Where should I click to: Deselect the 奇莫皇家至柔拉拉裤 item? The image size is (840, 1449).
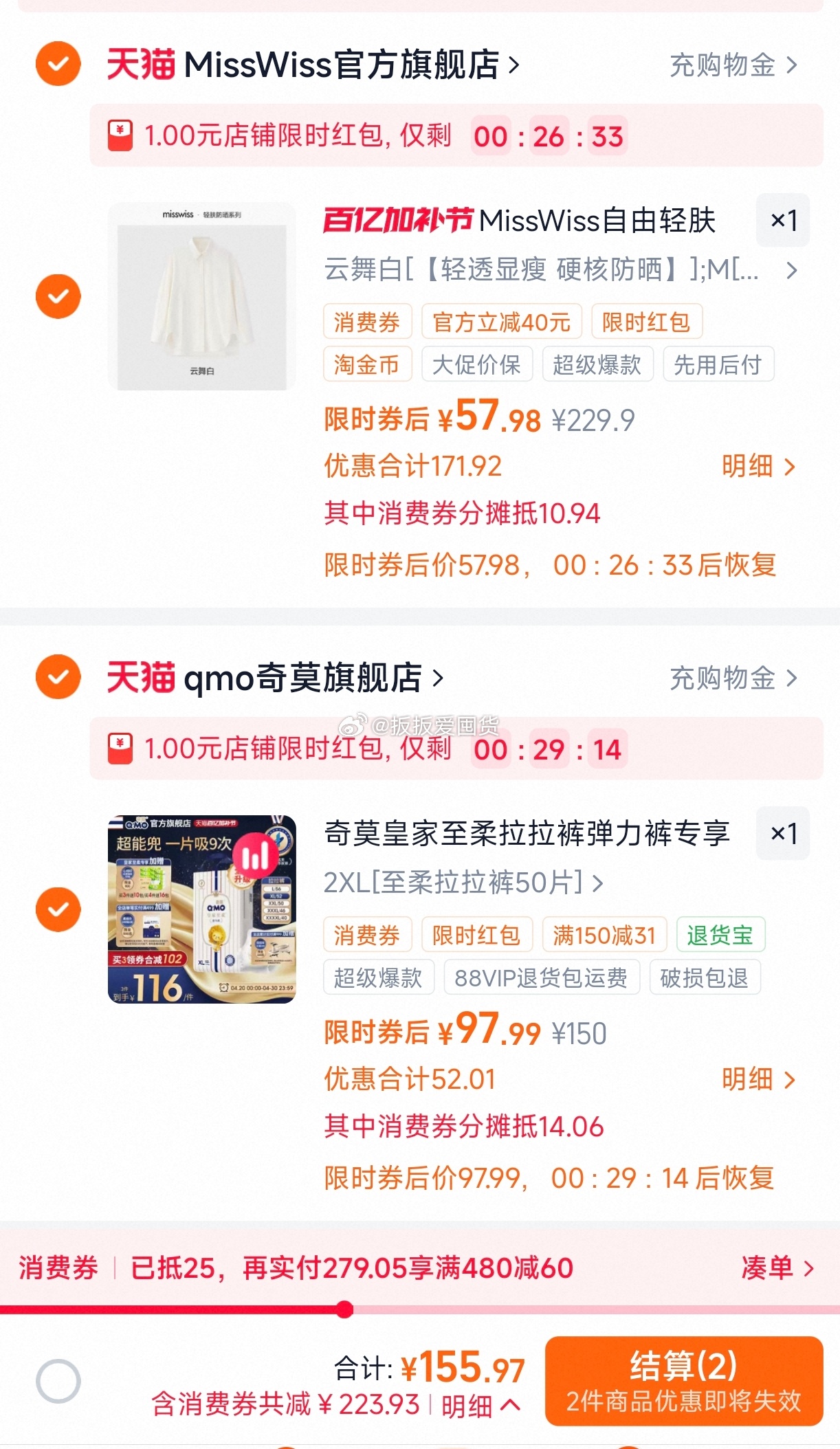pyautogui.click(x=58, y=909)
